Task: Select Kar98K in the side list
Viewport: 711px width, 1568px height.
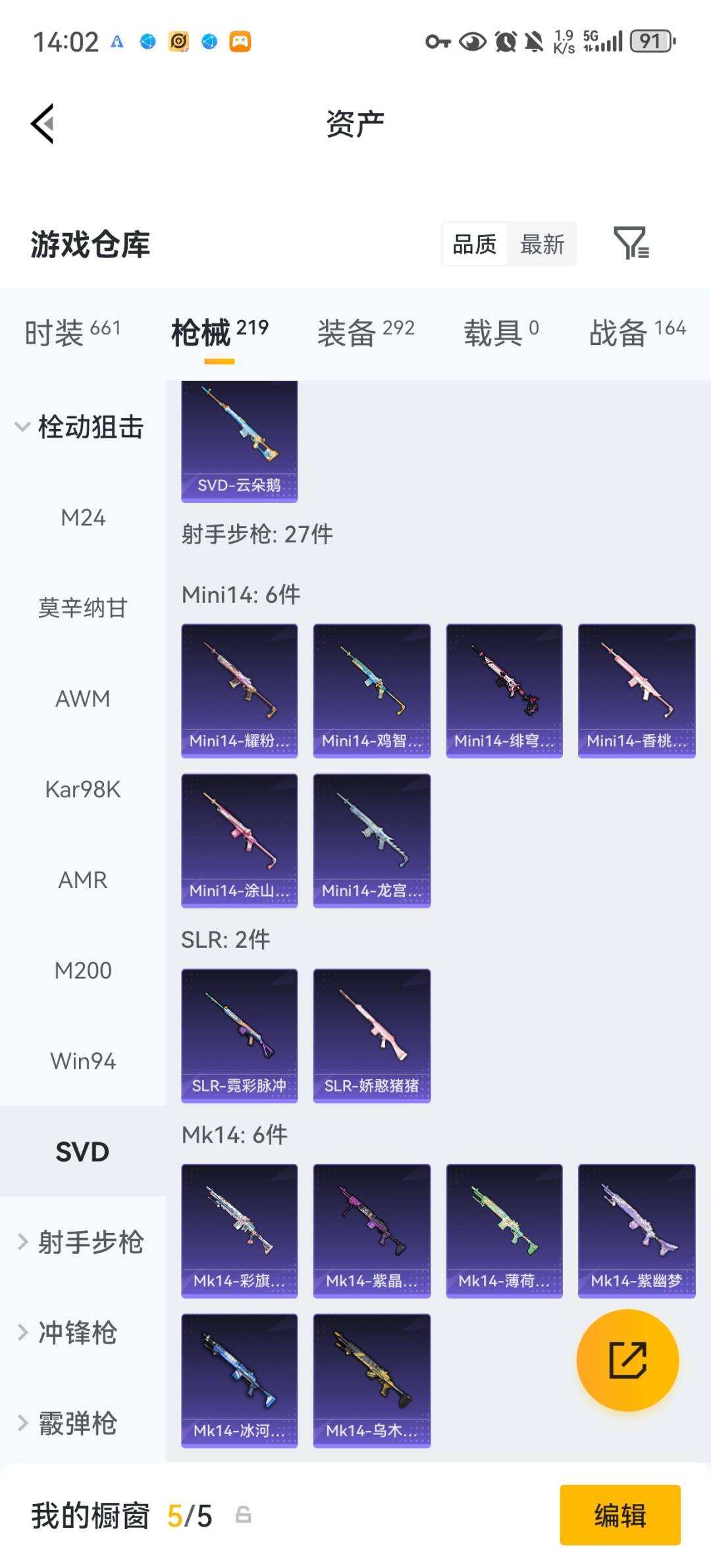Action: pyautogui.click(x=83, y=789)
